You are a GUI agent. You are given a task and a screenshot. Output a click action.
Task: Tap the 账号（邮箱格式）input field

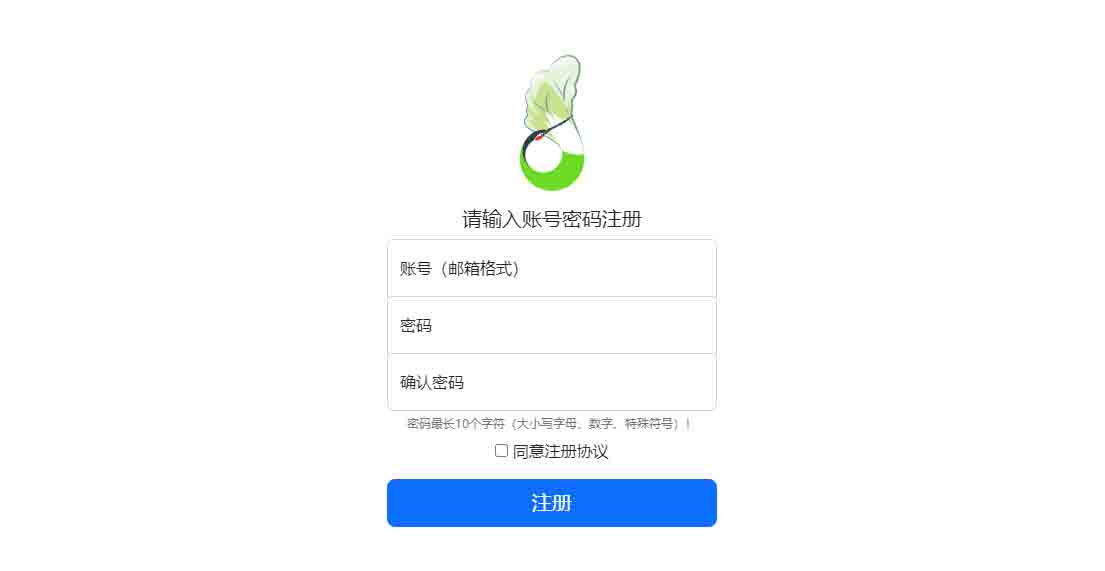point(551,268)
